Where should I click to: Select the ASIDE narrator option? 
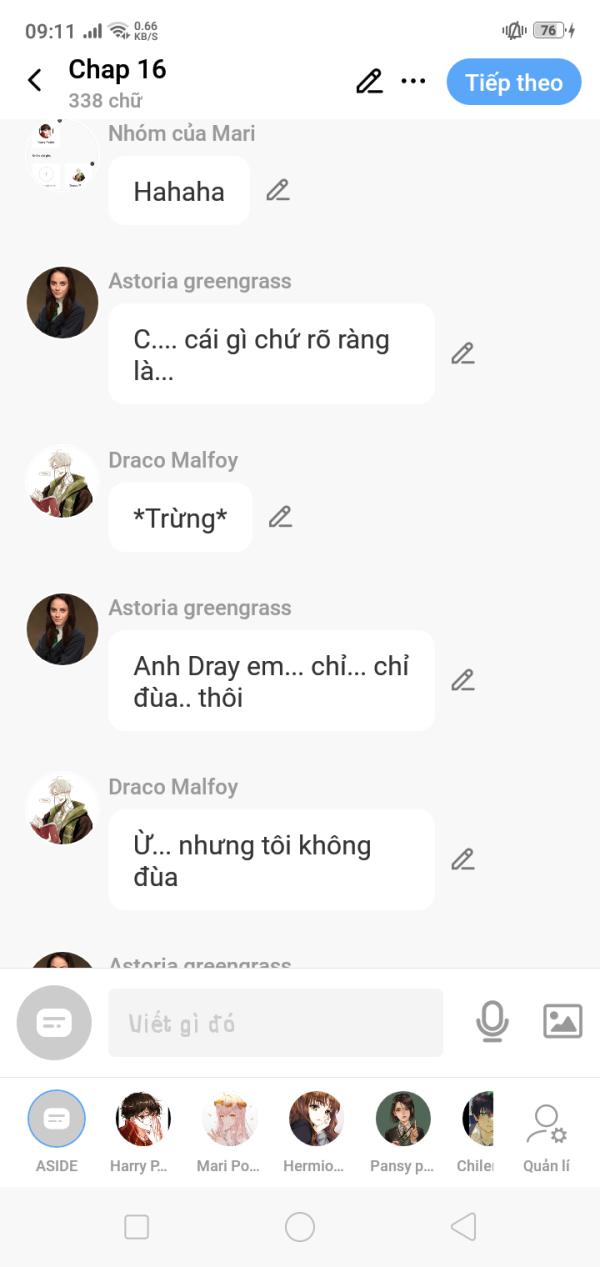(57, 1119)
